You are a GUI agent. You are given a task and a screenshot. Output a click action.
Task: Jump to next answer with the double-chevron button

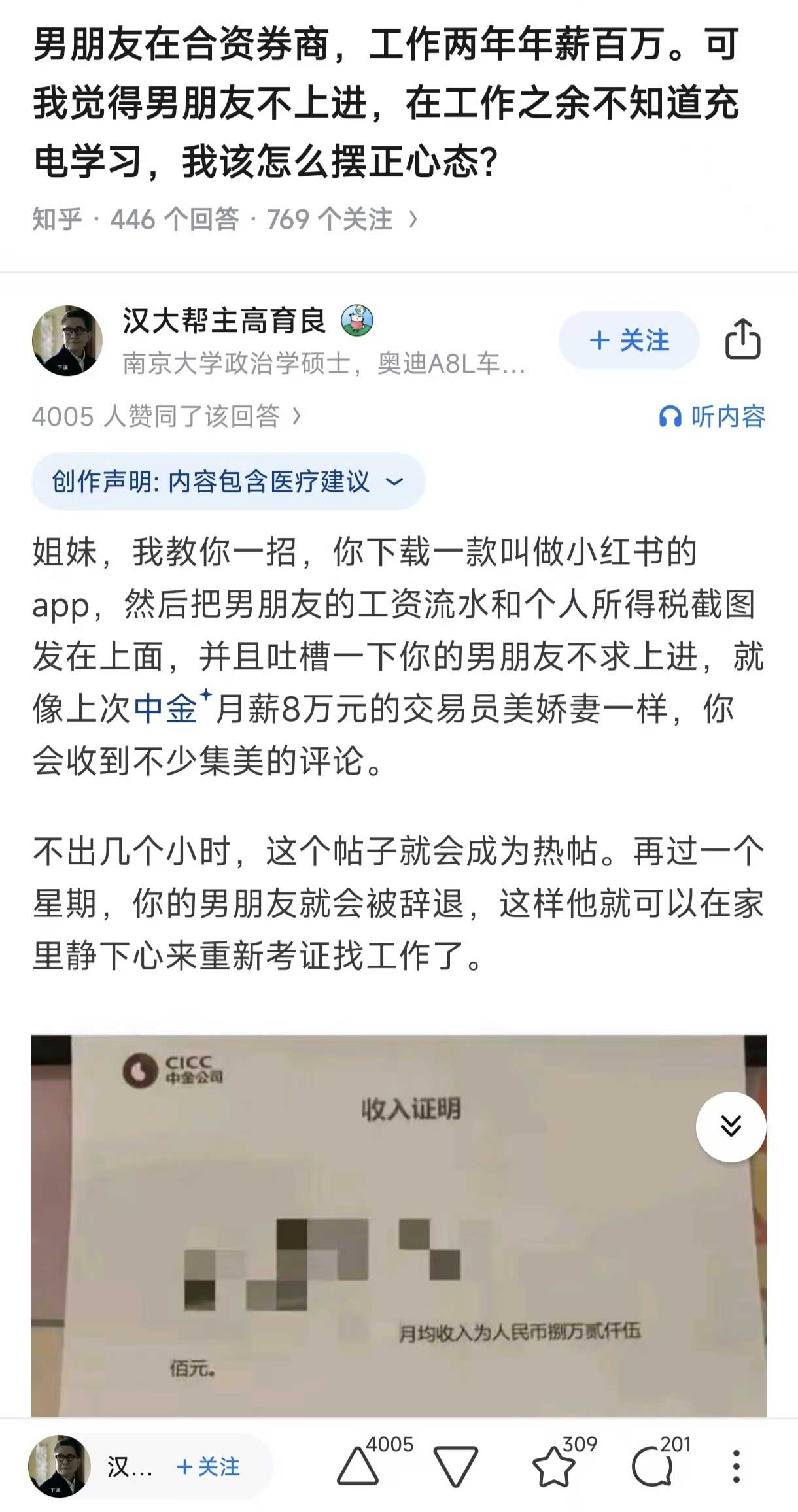tap(731, 1126)
